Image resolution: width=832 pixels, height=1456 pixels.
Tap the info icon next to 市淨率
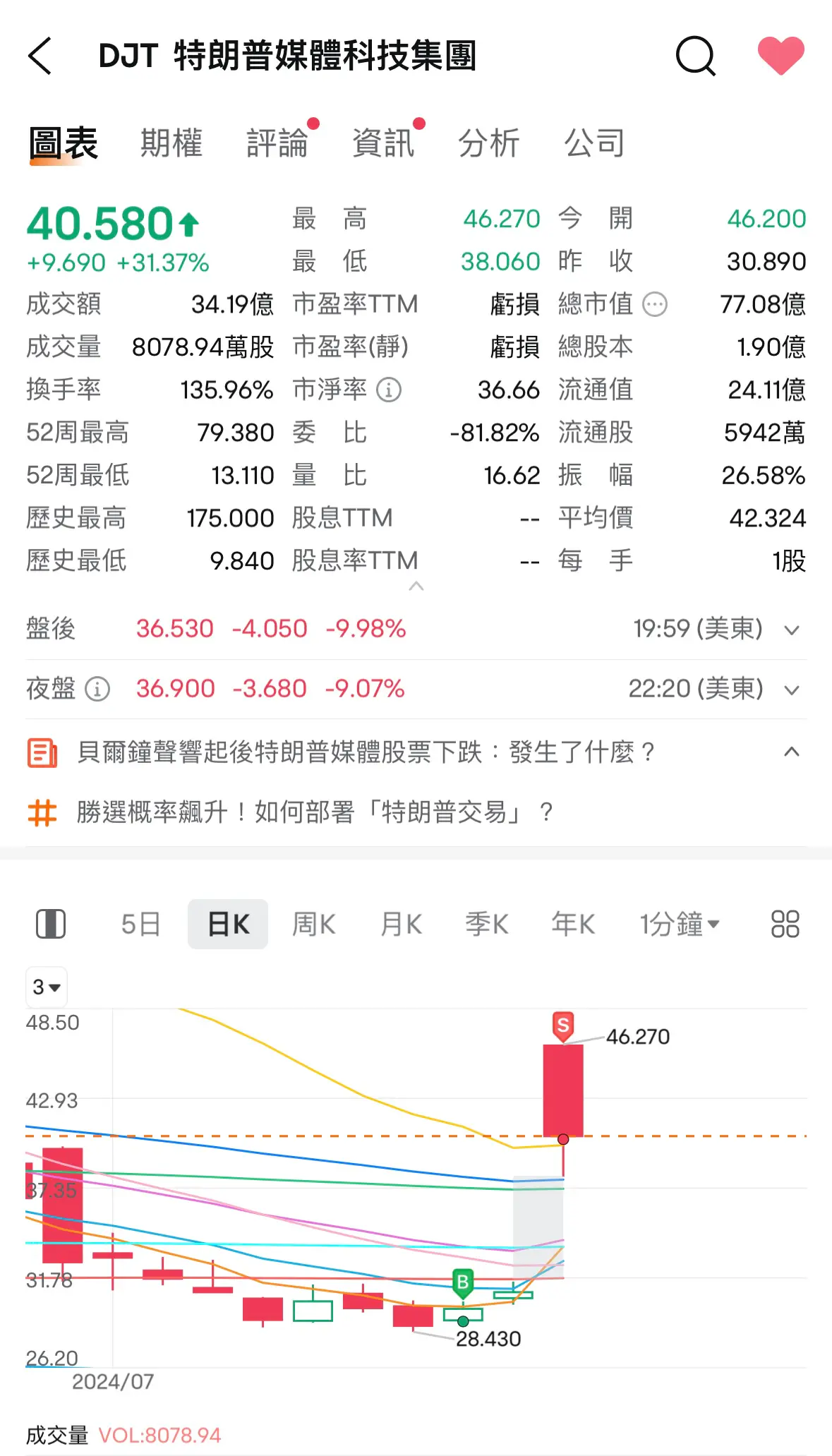point(389,390)
